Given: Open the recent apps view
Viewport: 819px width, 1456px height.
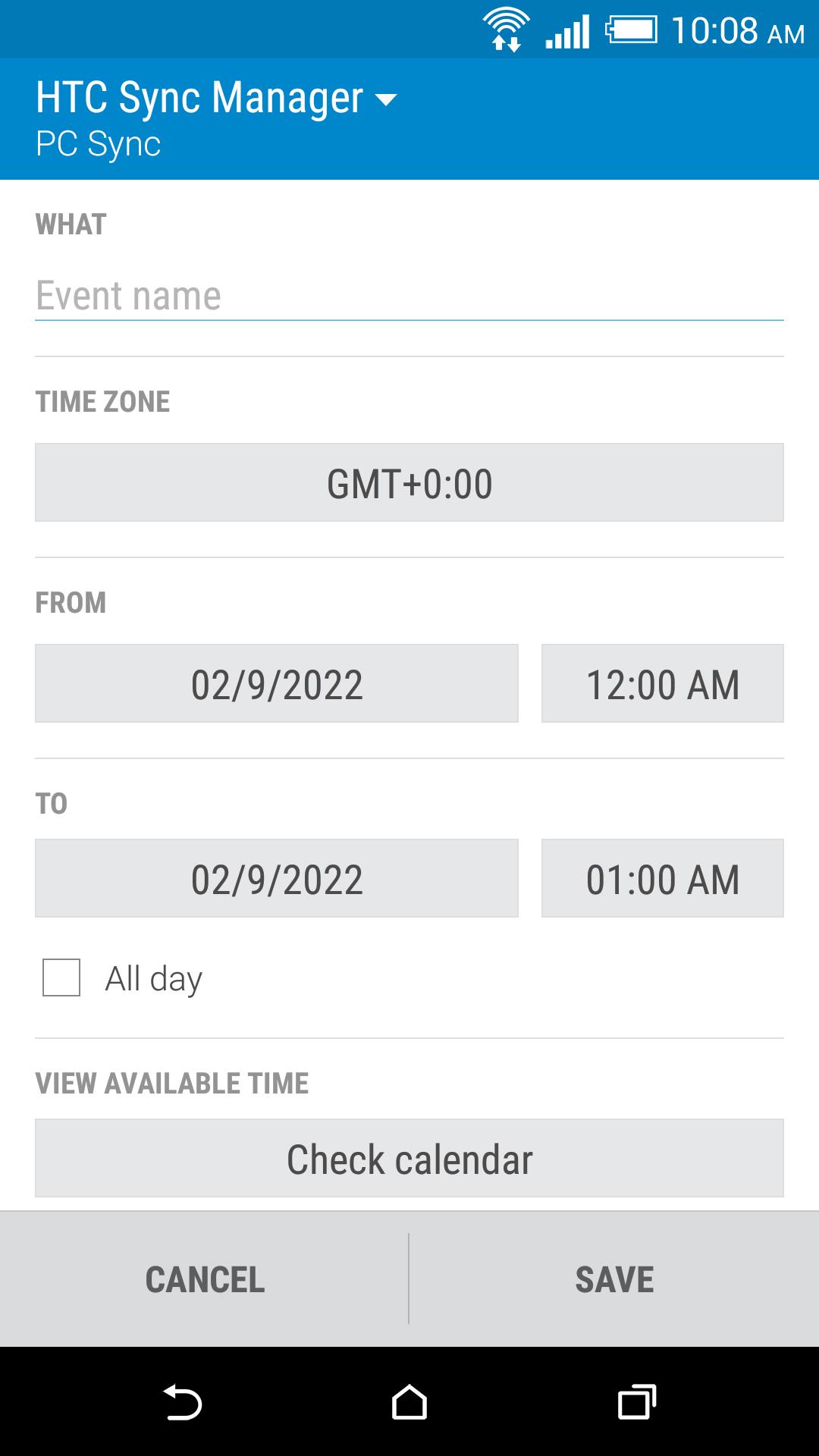Looking at the screenshot, I should coord(636,1402).
